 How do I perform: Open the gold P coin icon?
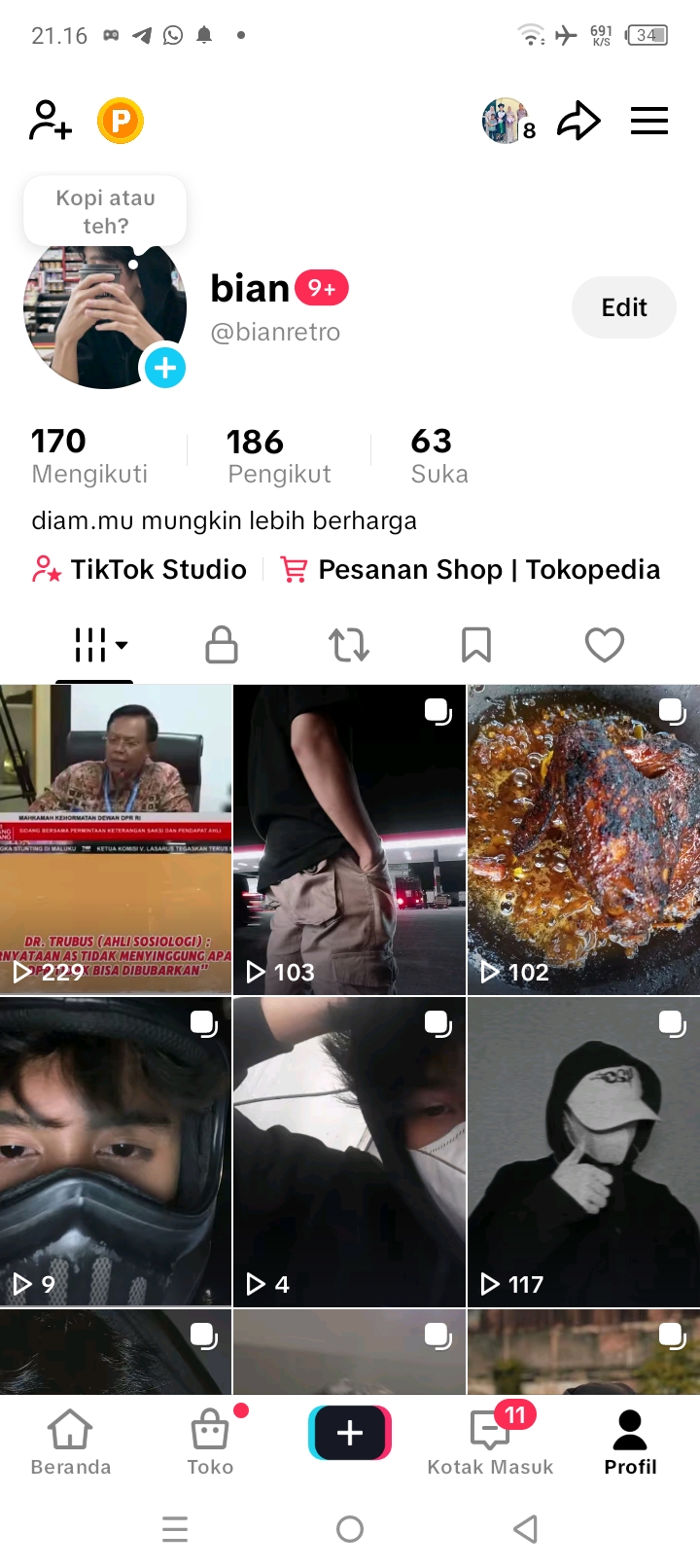[121, 121]
